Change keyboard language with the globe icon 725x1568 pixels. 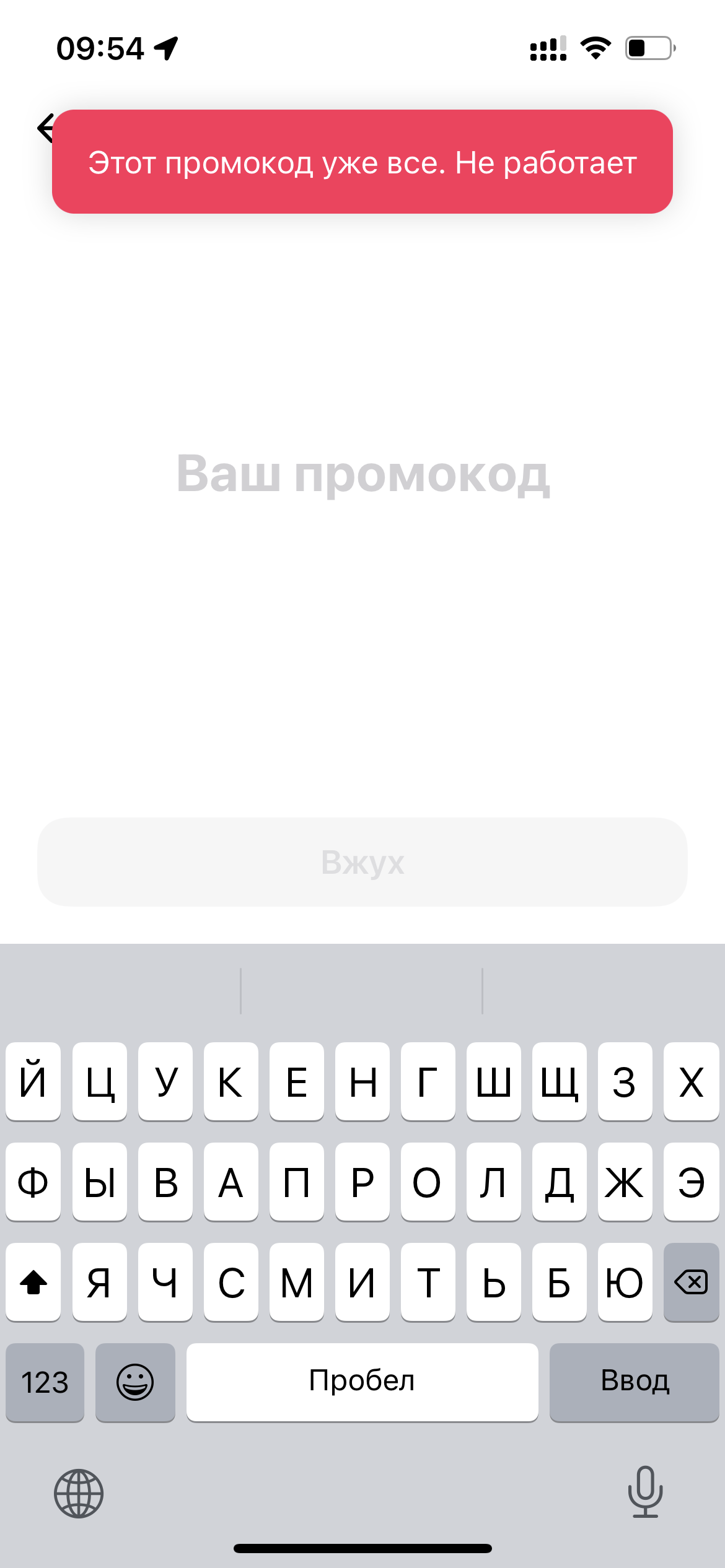pyautogui.click(x=79, y=1493)
